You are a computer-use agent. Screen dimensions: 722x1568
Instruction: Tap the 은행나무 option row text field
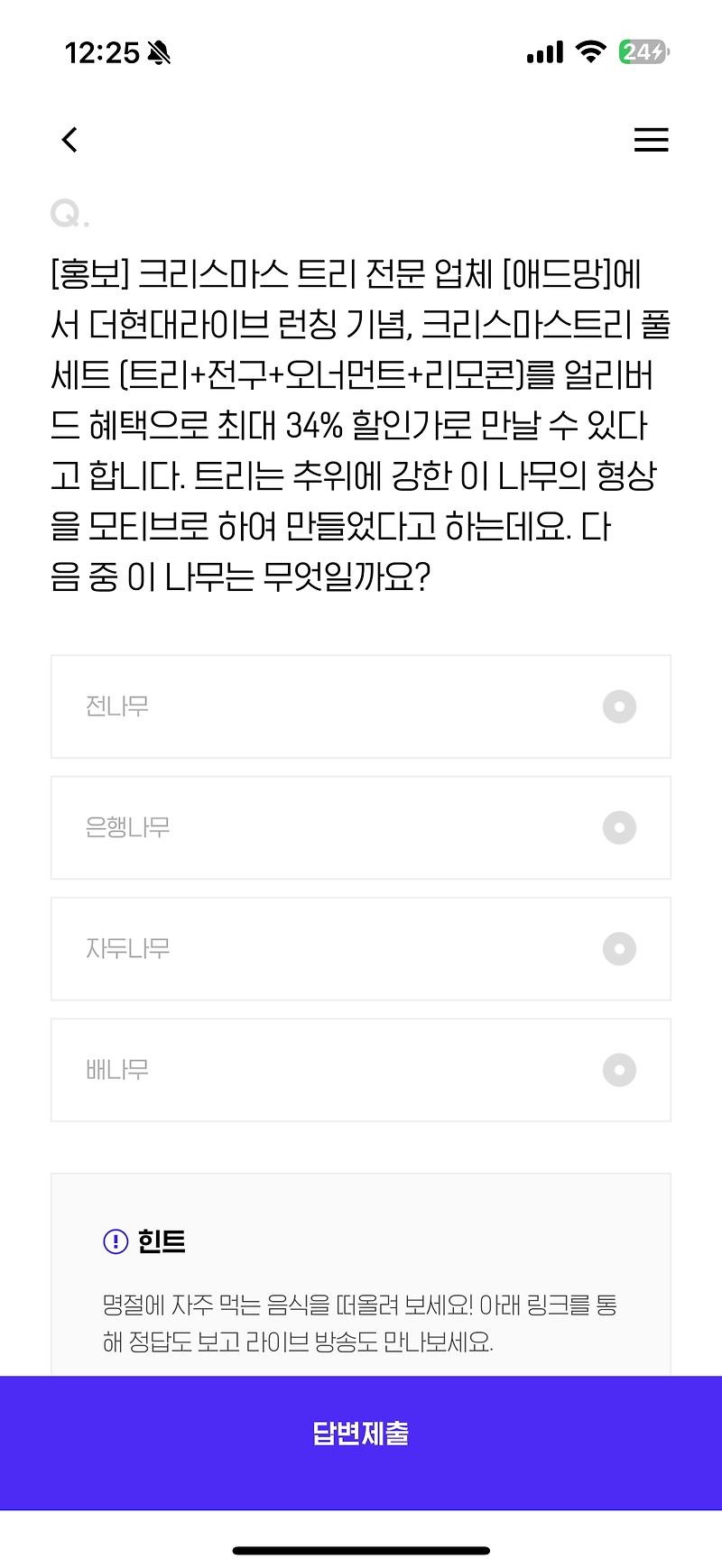129,828
